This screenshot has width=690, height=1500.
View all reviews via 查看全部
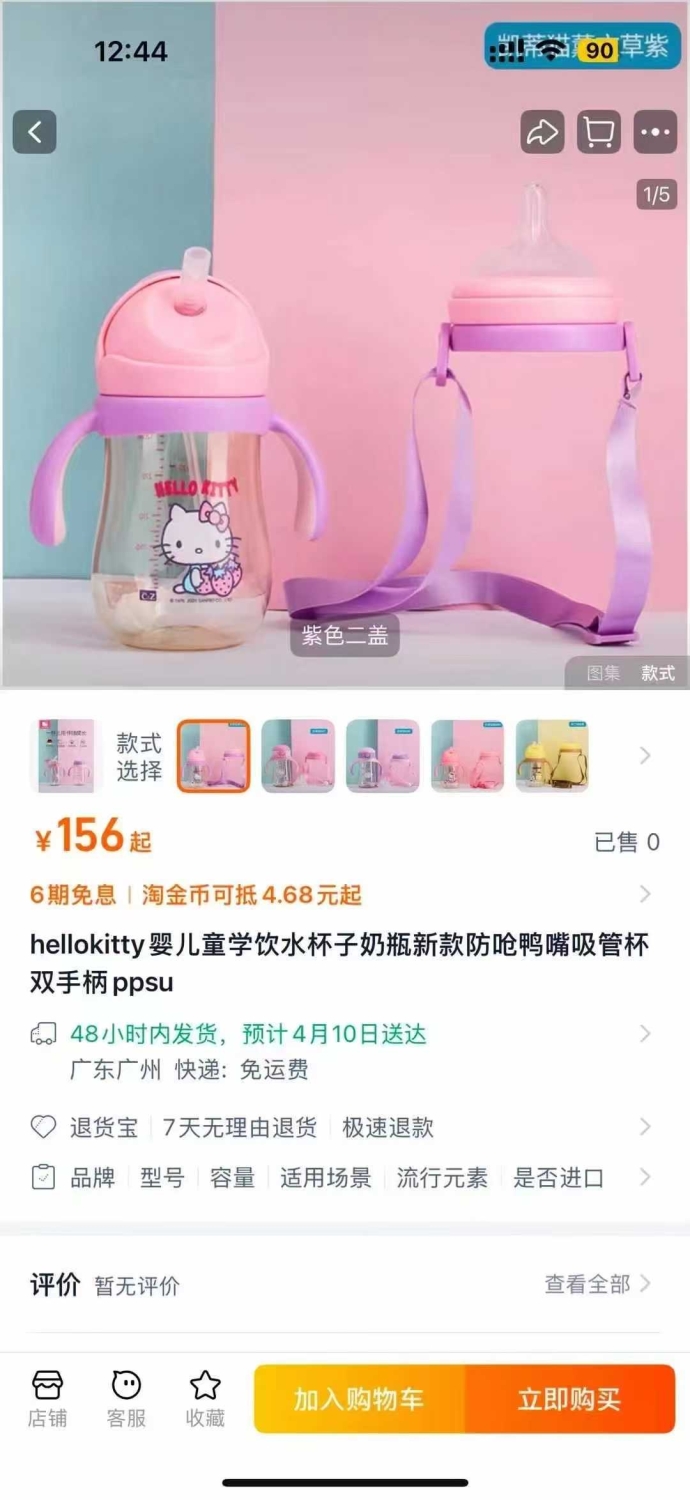click(x=597, y=1284)
